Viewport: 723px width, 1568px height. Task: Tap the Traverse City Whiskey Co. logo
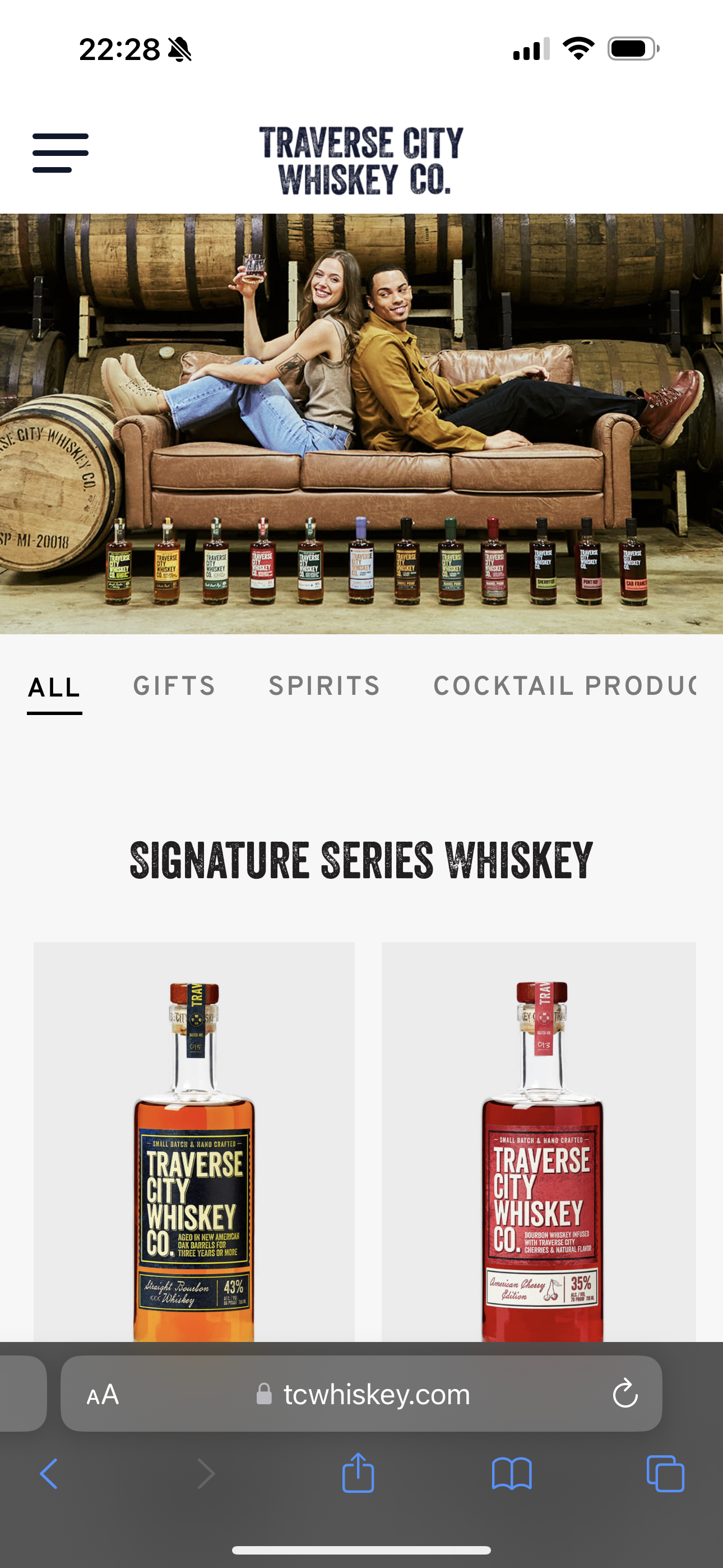(x=361, y=160)
